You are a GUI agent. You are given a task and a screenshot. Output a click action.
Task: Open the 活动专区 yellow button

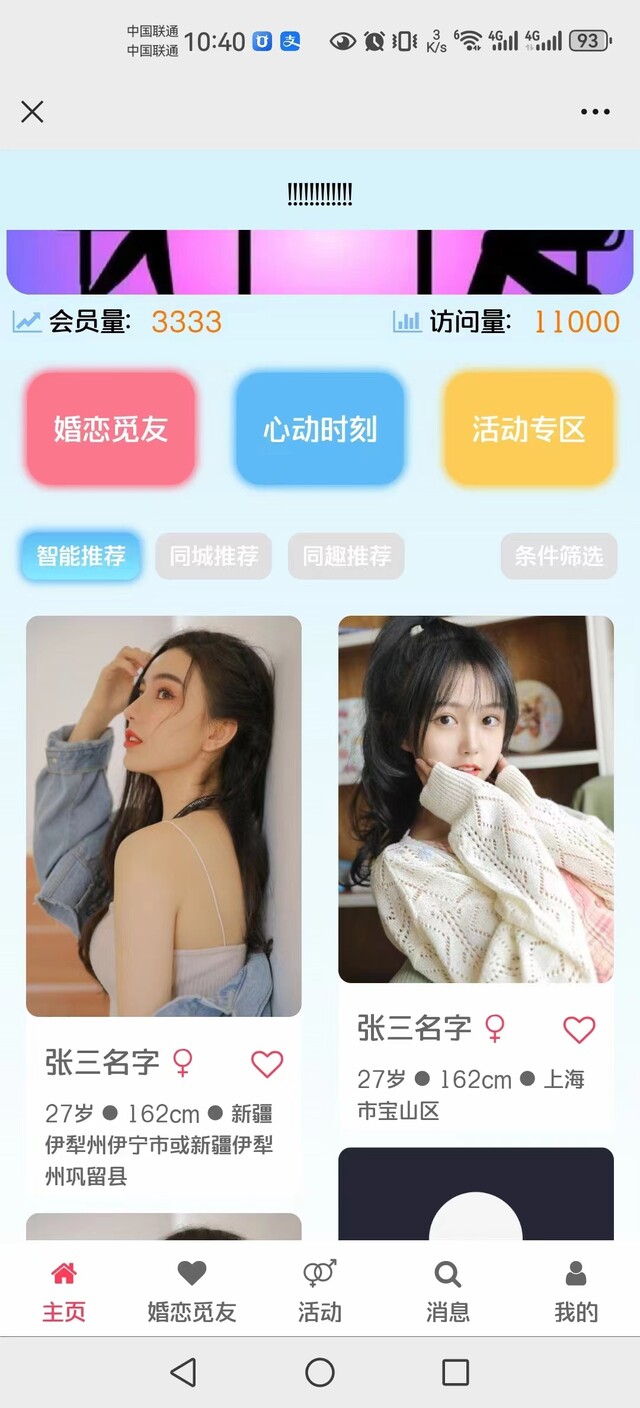528,429
